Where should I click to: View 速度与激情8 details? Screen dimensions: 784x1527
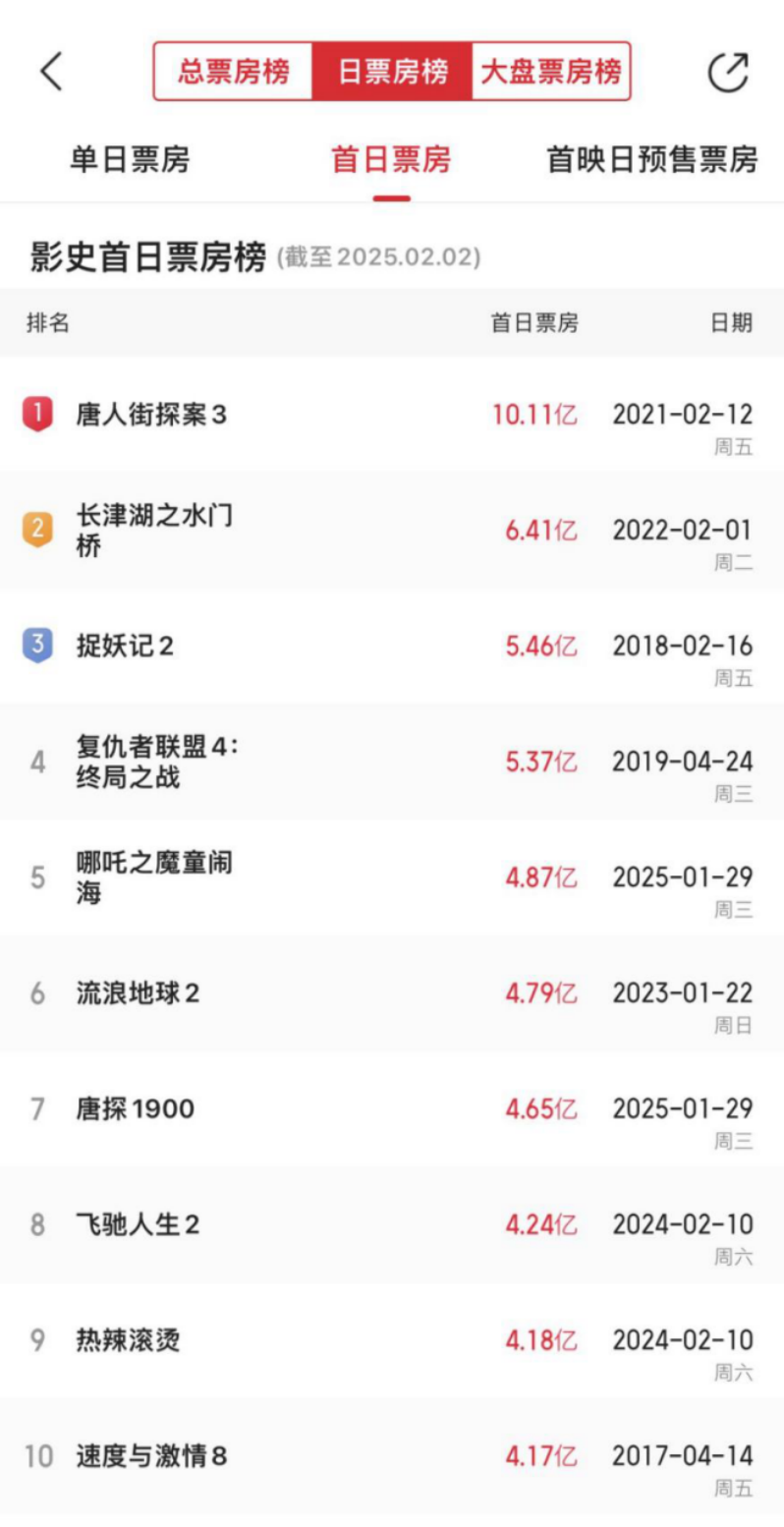392,1456
